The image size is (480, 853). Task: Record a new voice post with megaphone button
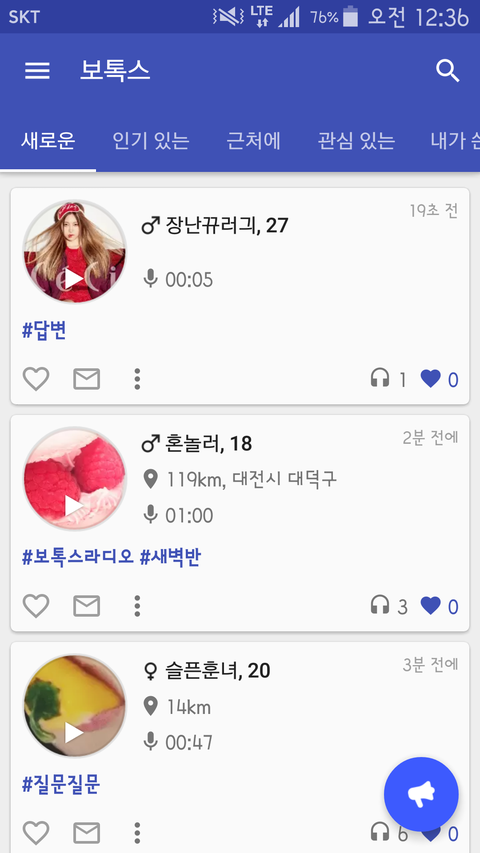point(421,794)
